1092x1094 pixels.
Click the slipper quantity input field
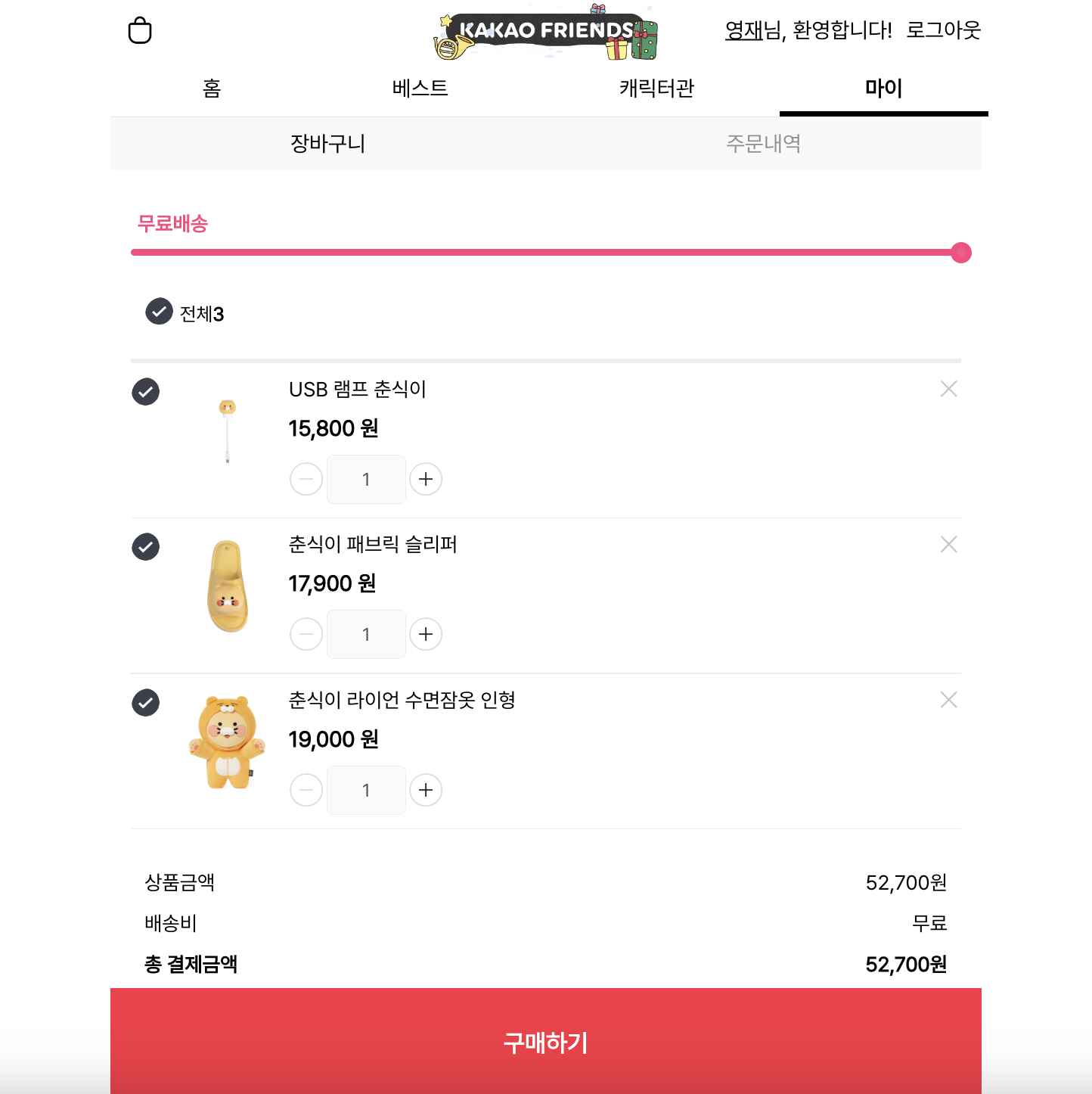pos(366,634)
